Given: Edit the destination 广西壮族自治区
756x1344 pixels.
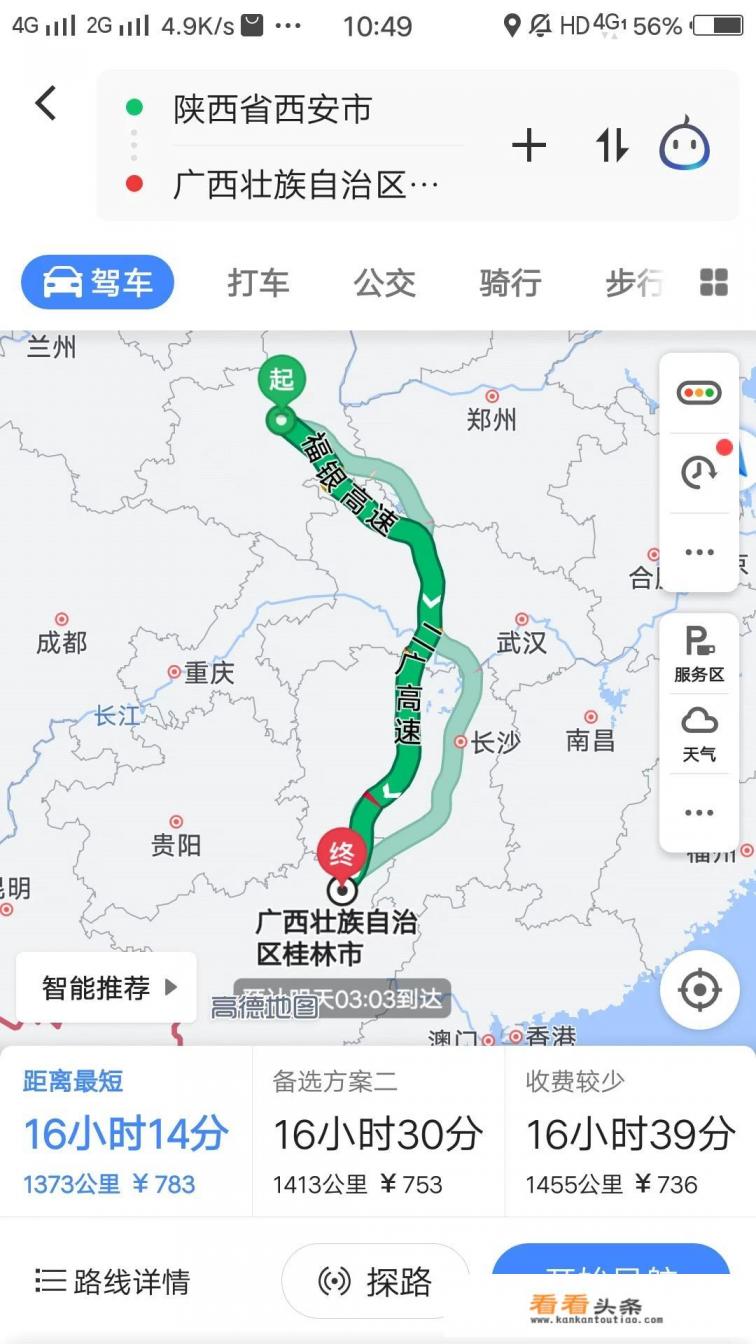Looking at the screenshot, I should [x=305, y=184].
